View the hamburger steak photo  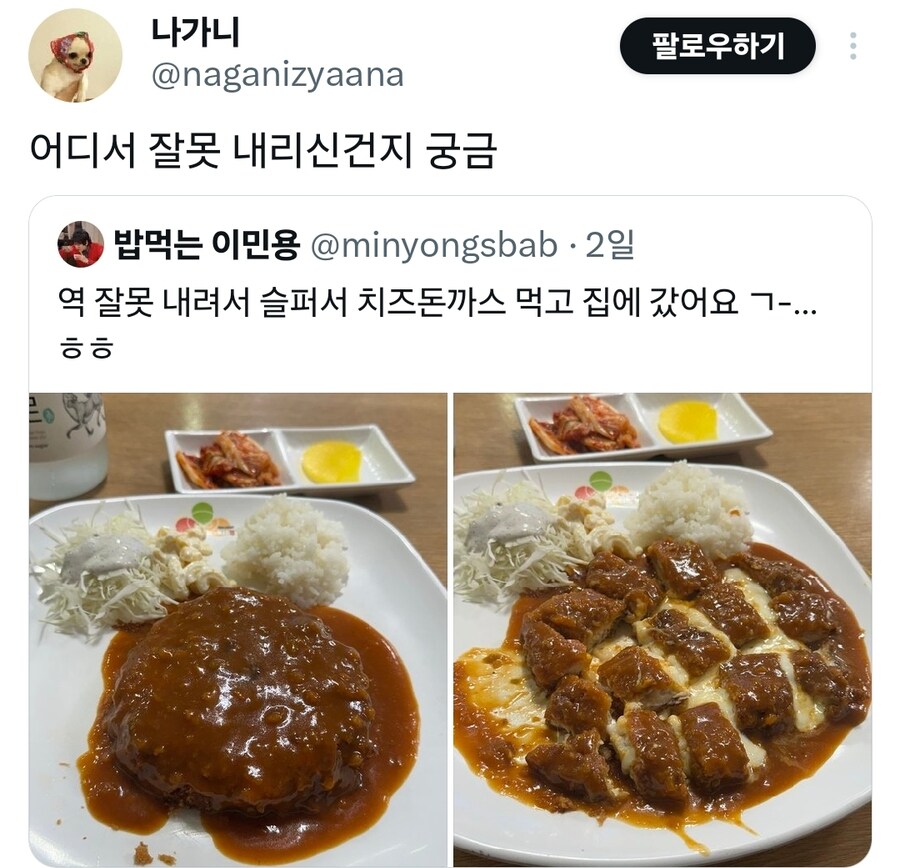click(238, 630)
